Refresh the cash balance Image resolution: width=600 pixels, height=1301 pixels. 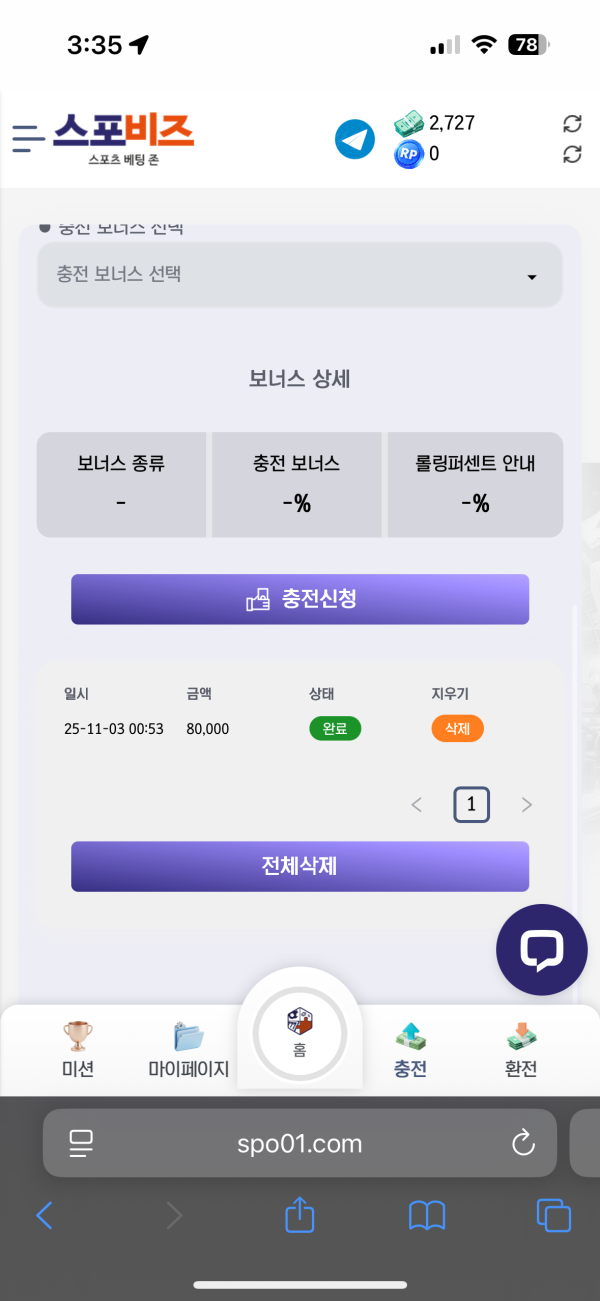click(x=572, y=124)
